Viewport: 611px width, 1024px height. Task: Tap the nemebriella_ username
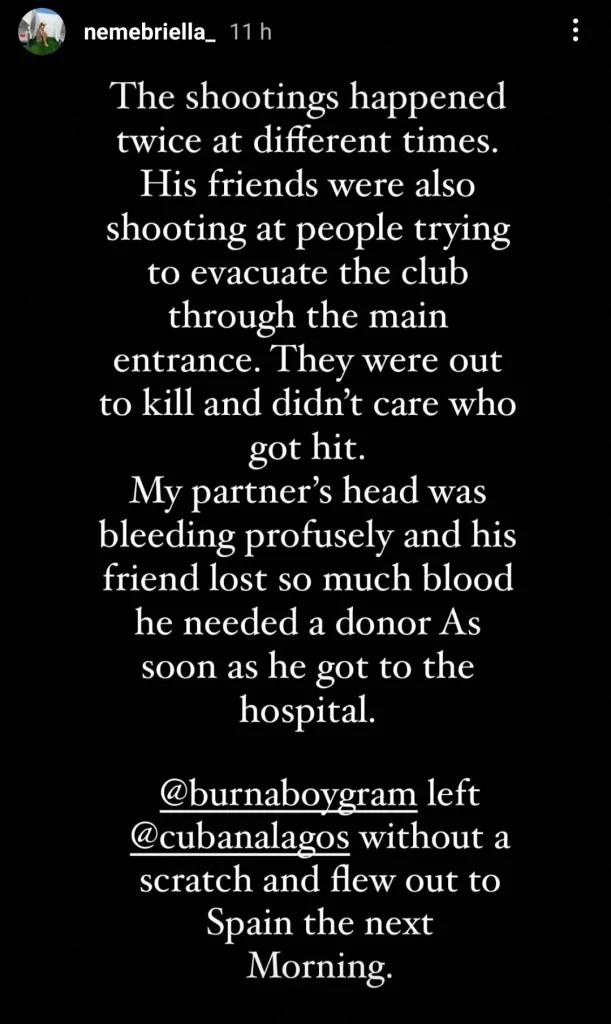[x=148, y=32]
